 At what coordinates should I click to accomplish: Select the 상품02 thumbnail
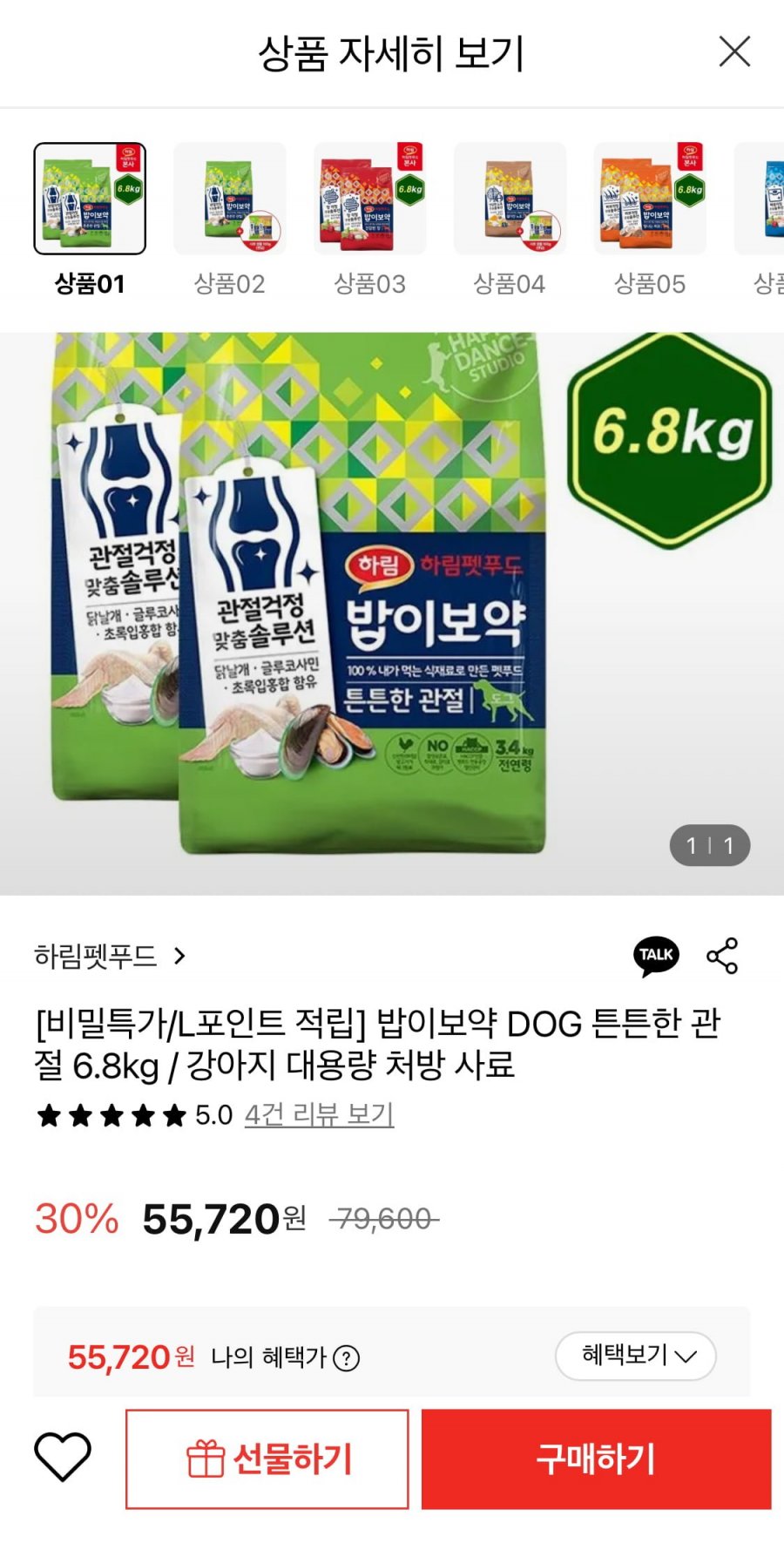point(230,200)
